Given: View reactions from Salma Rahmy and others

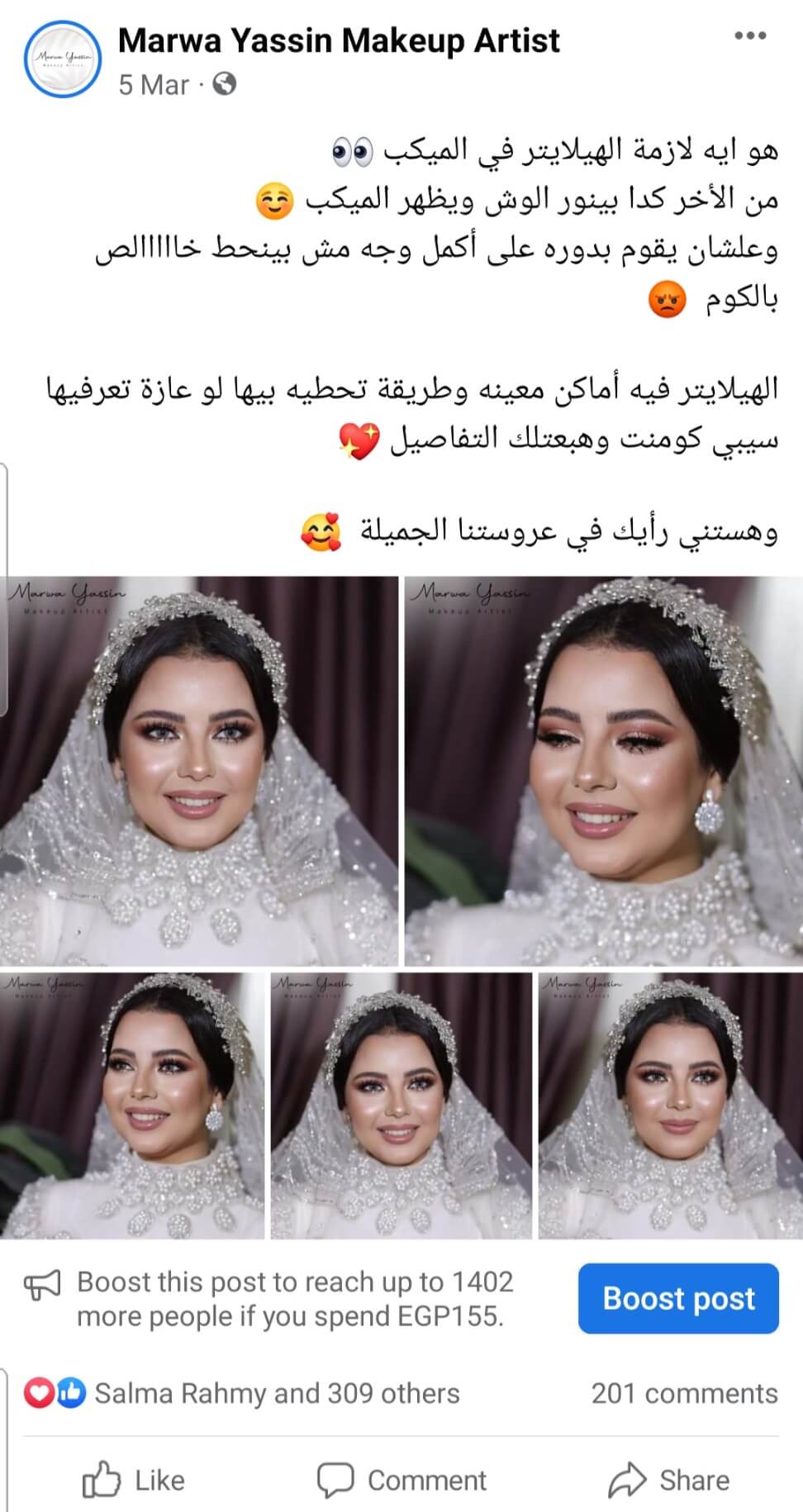Looking at the screenshot, I should click(277, 1394).
